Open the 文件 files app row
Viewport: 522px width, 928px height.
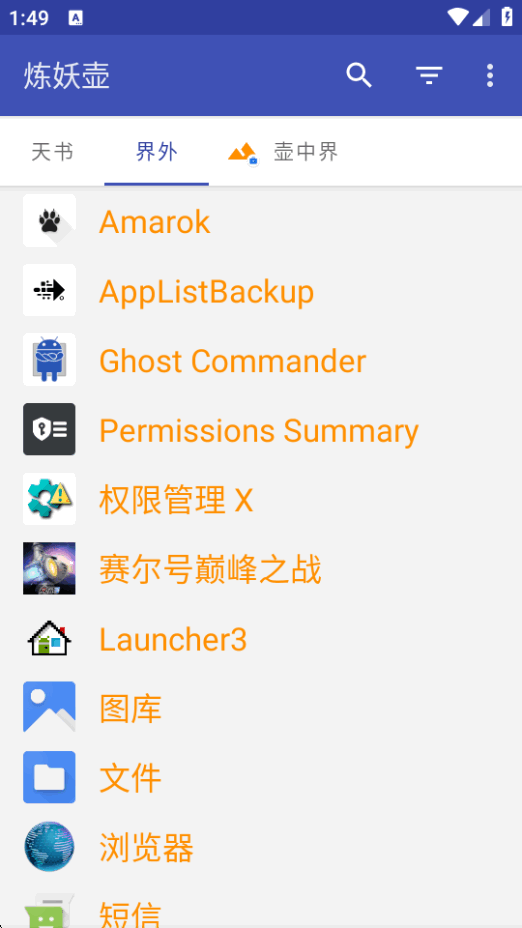pyautogui.click(x=261, y=777)
